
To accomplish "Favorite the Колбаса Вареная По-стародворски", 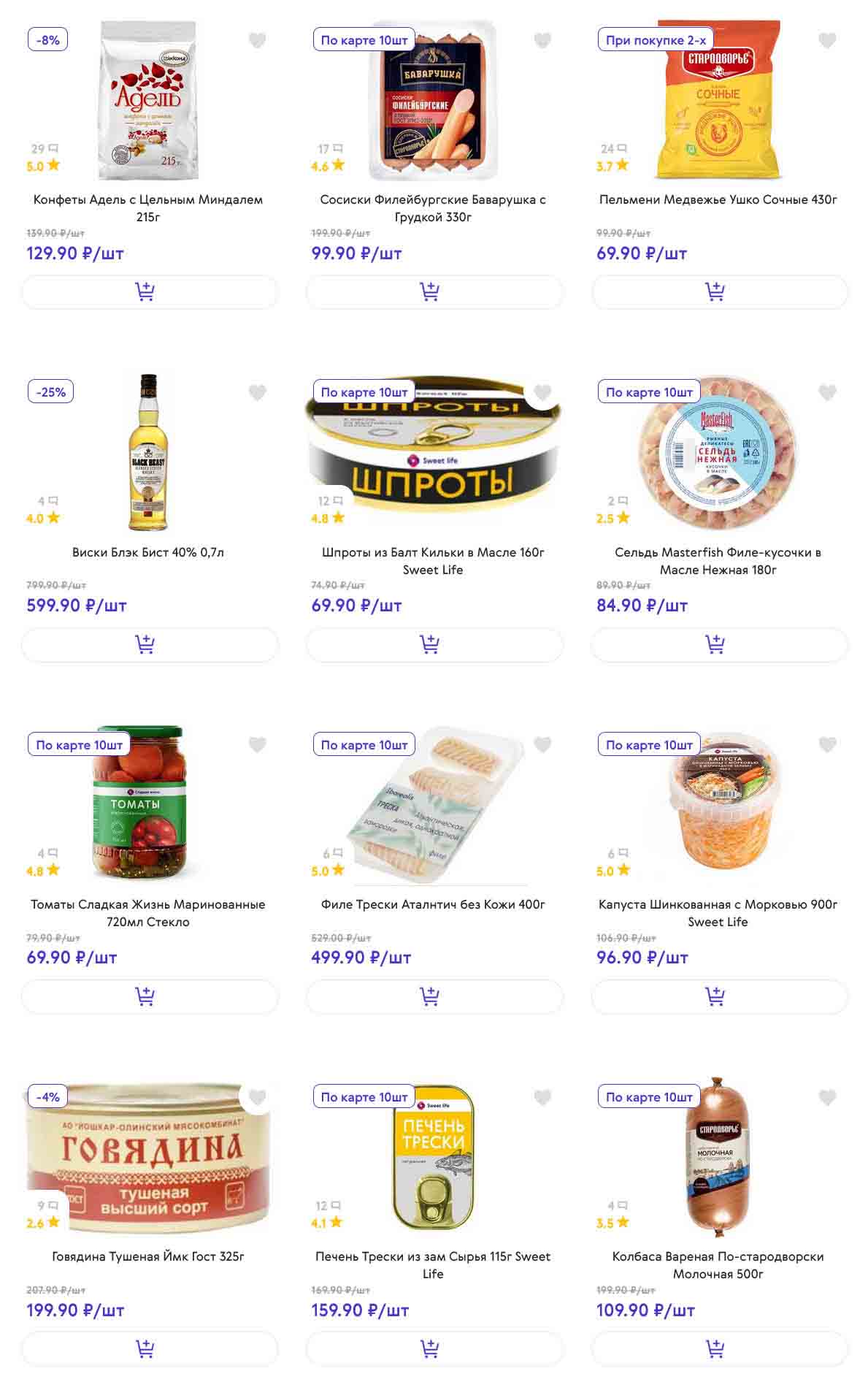I will pos(827,1097).
